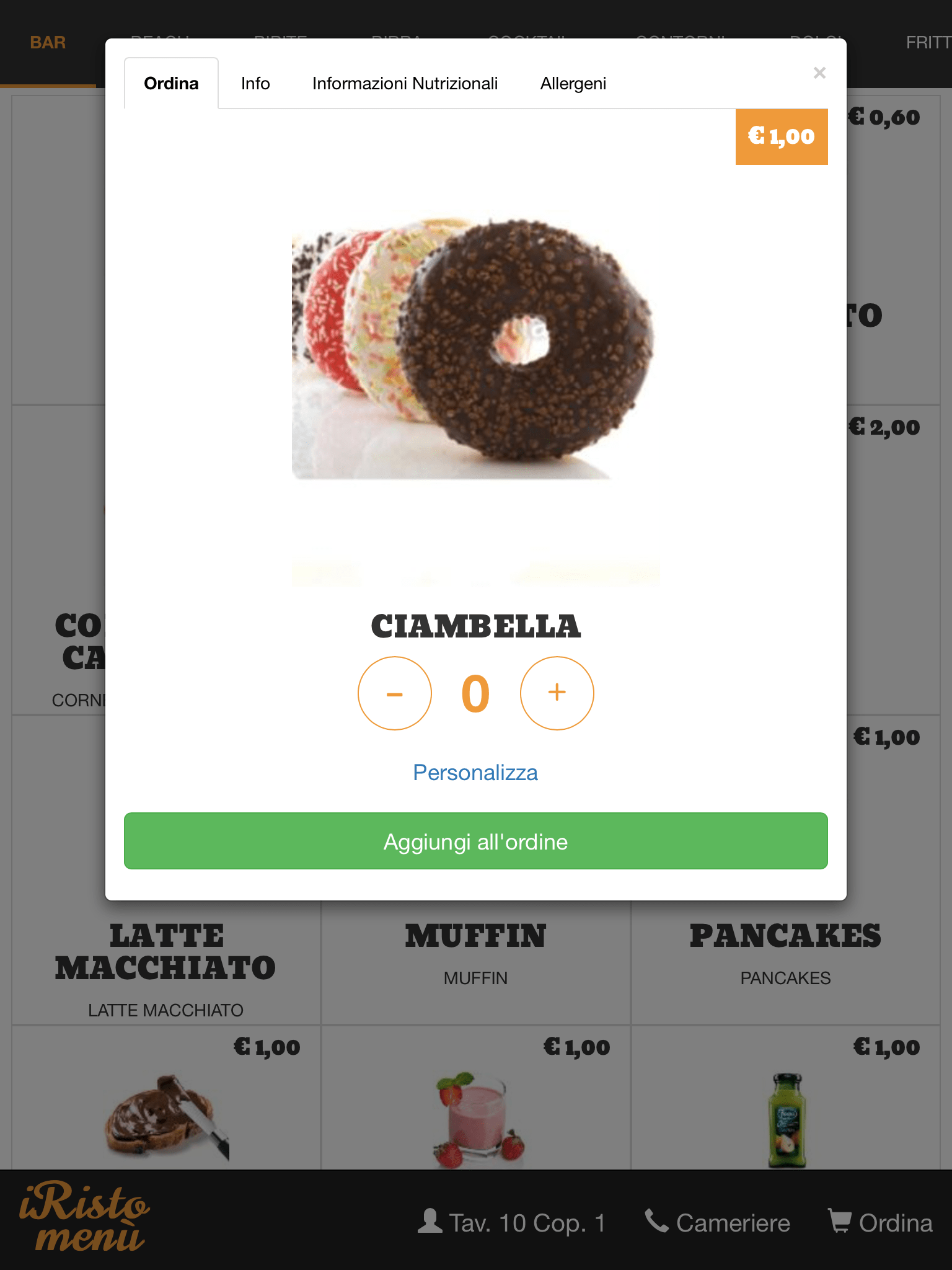View the Allergeni tab
The height and width of the screenshot is (1270, 952).
point(573,84)
